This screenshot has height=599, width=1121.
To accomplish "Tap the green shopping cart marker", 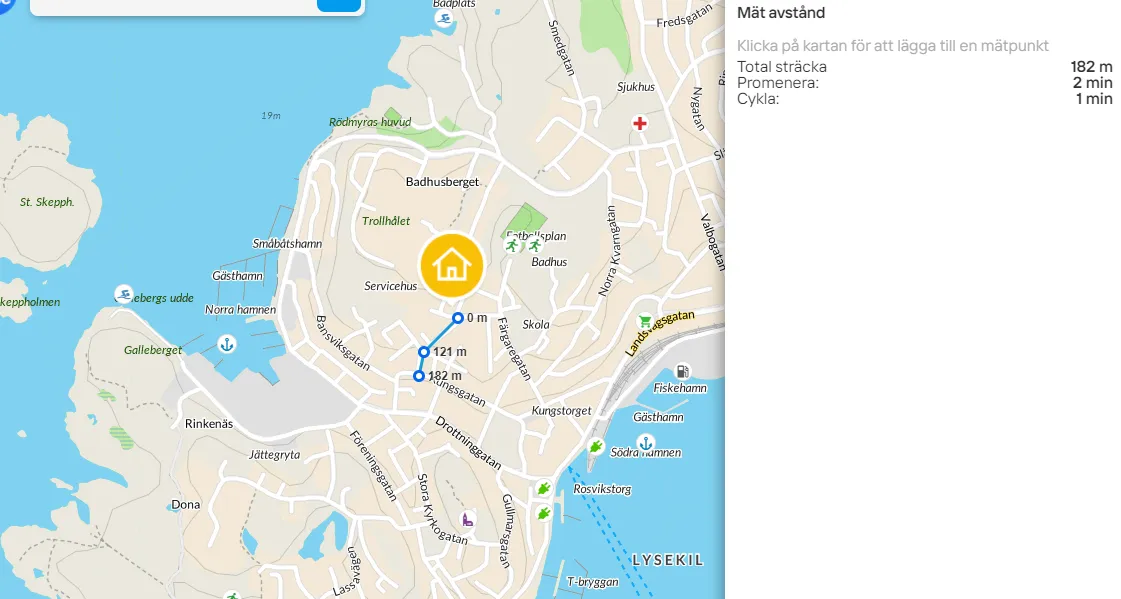I will (645, 321).
